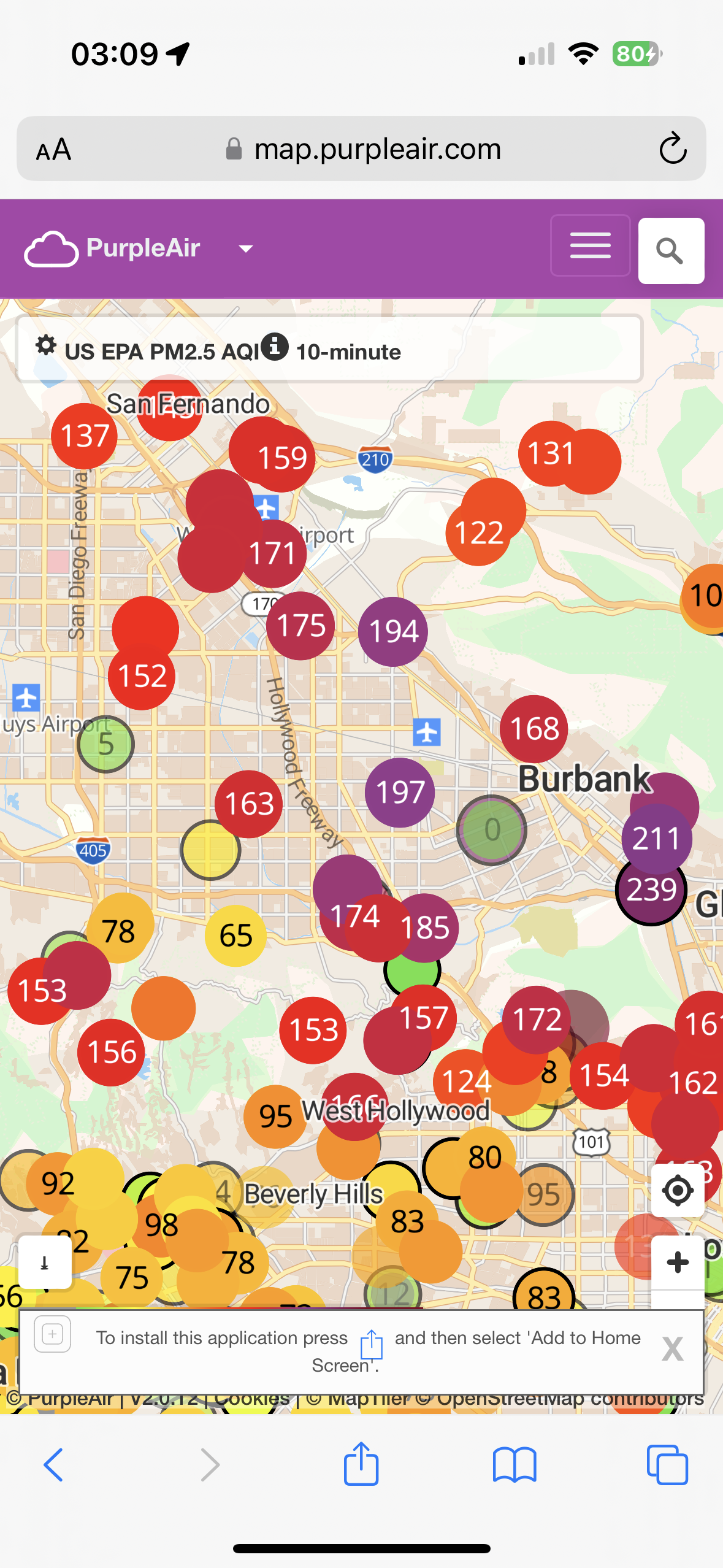Viewport: 723px width, 1568px height.
Task: Dismiss the install application banner
Action: 672,1350
